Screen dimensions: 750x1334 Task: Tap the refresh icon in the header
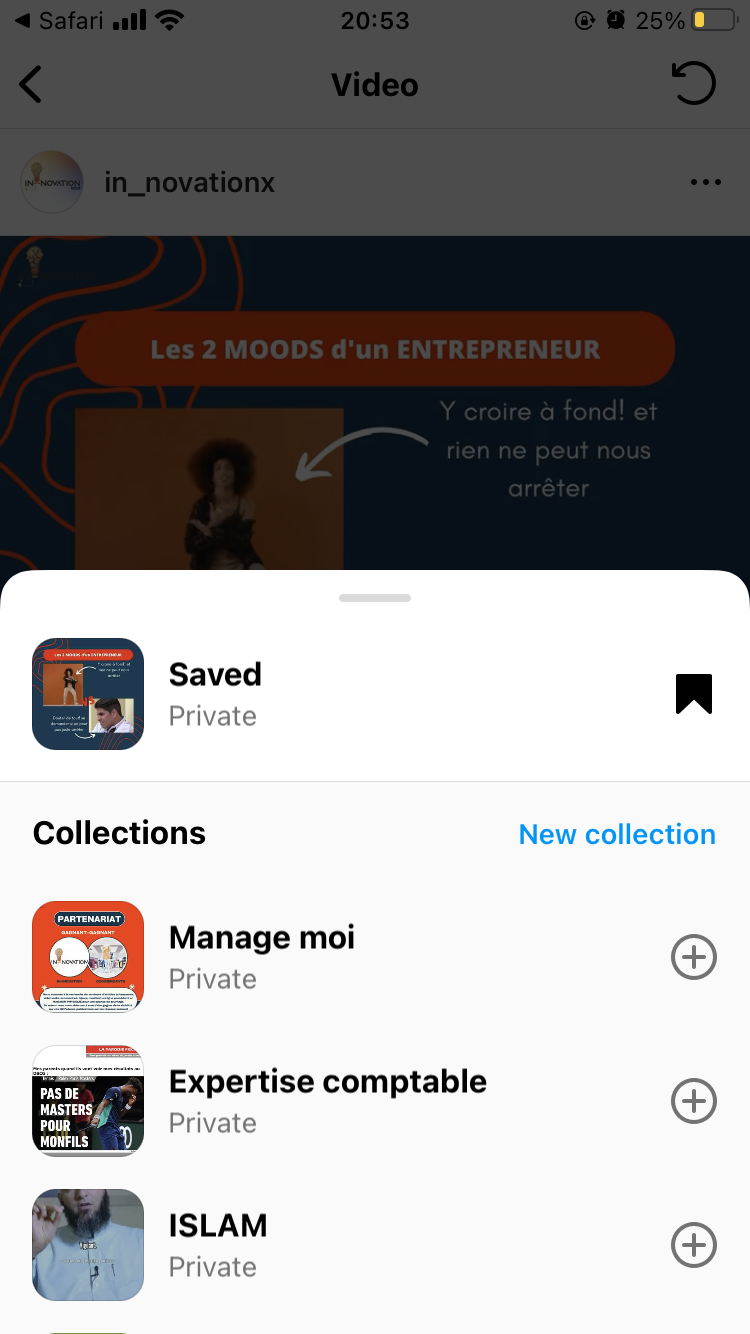pos(694,84)
